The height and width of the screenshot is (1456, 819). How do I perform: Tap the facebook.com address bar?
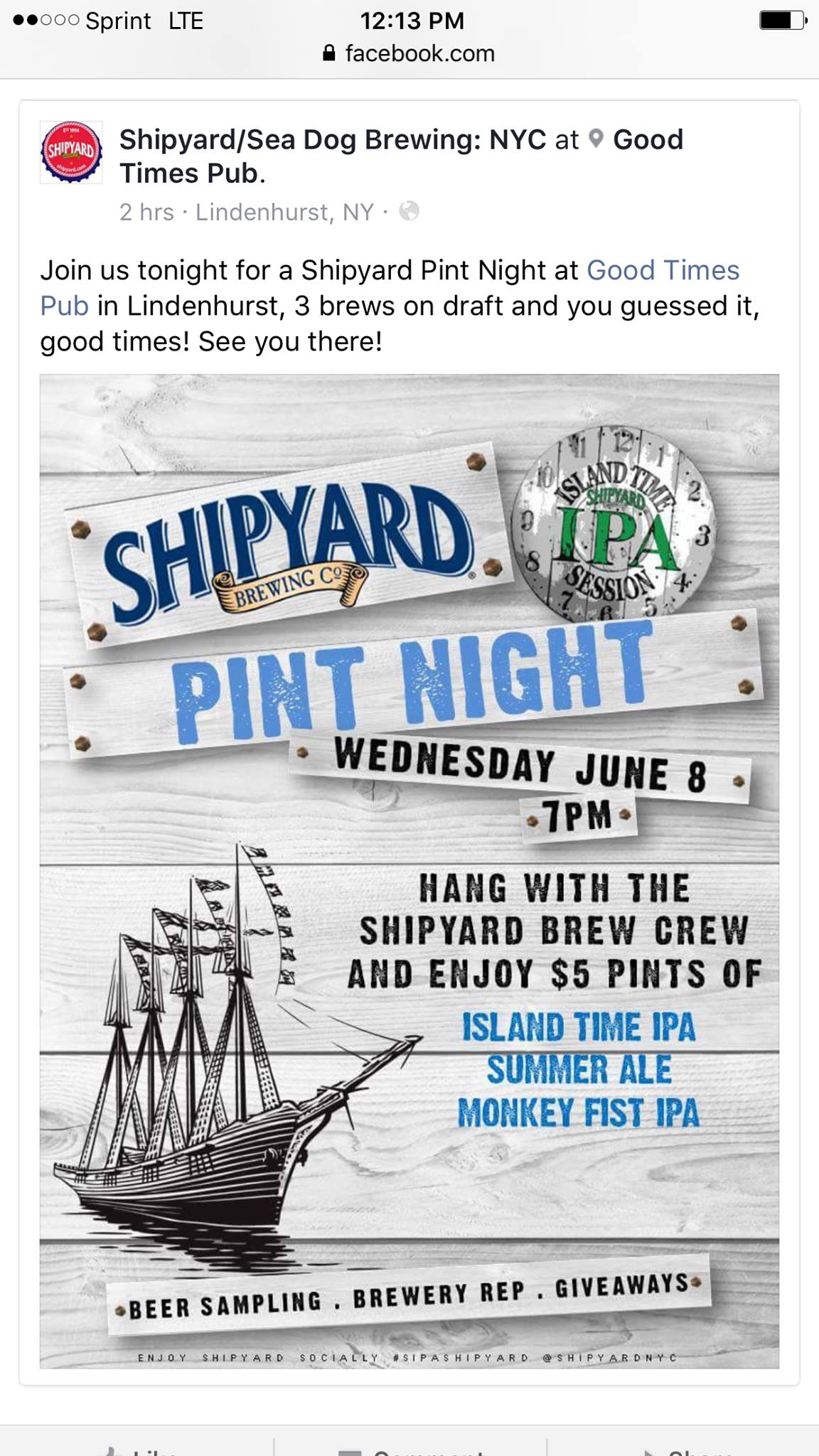[x=409, y=53]
